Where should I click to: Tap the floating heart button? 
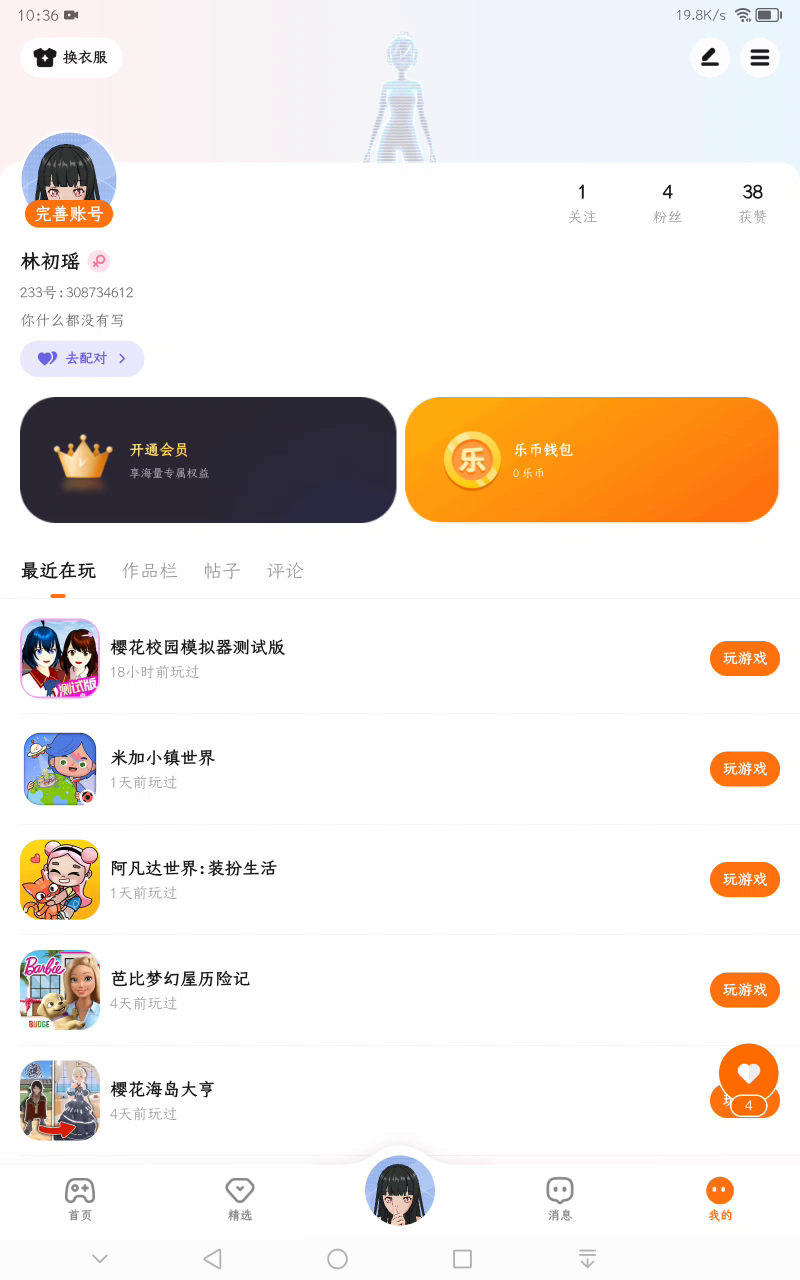tap(749, 1073)
